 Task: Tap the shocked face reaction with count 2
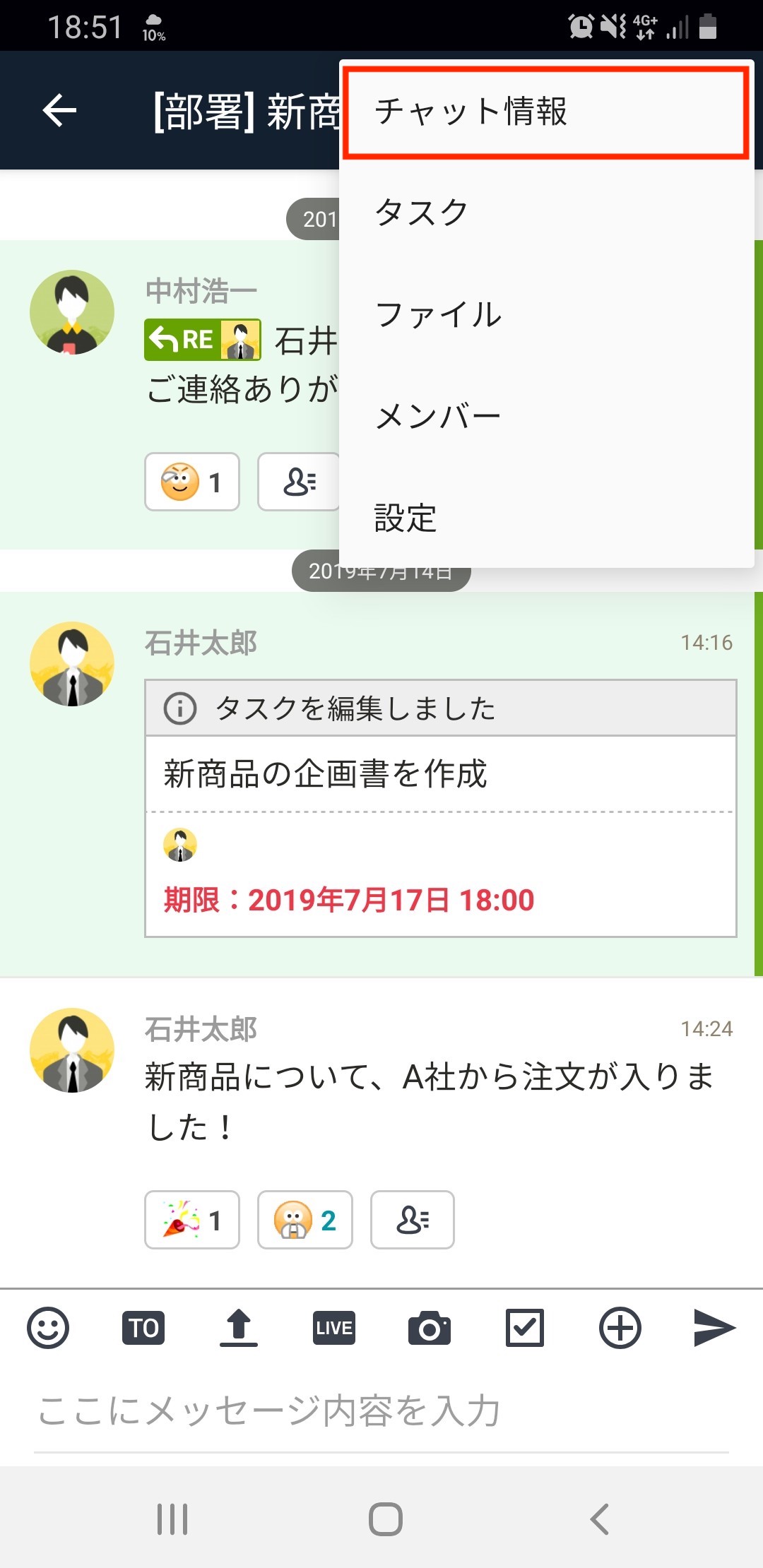[x=305, y=1220]
